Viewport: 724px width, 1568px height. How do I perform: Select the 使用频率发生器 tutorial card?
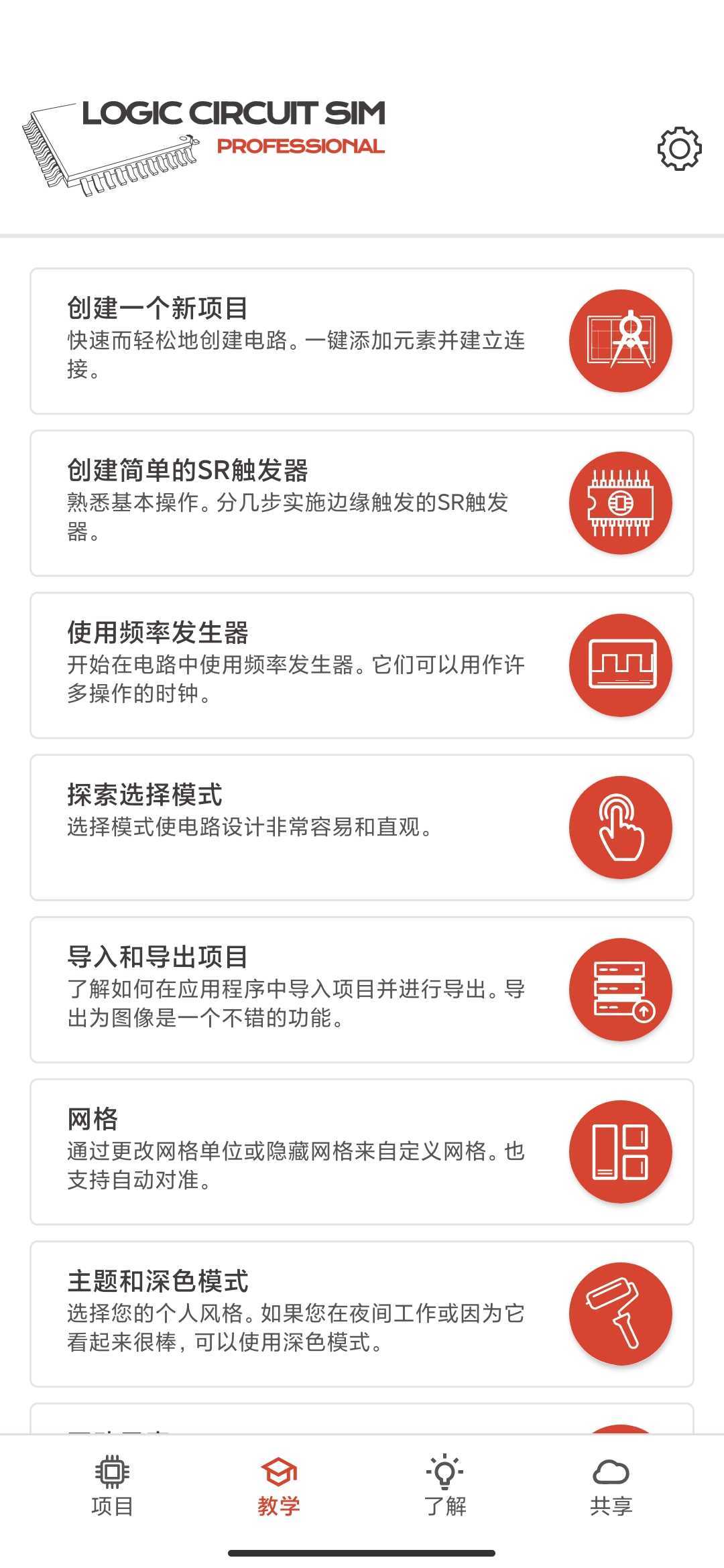[x=362, y=665]
